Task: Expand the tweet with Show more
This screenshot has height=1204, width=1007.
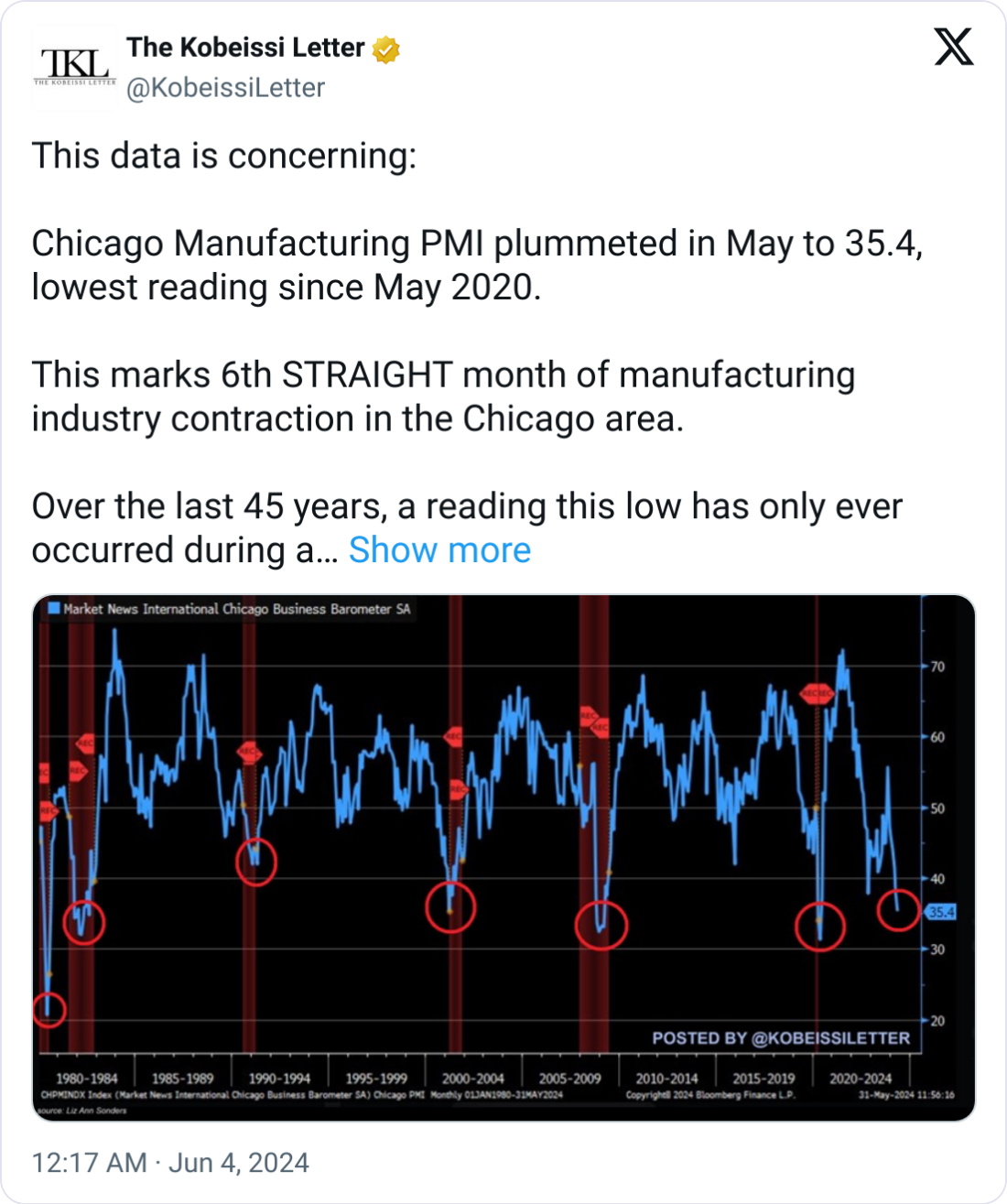Action: (439, 550)
